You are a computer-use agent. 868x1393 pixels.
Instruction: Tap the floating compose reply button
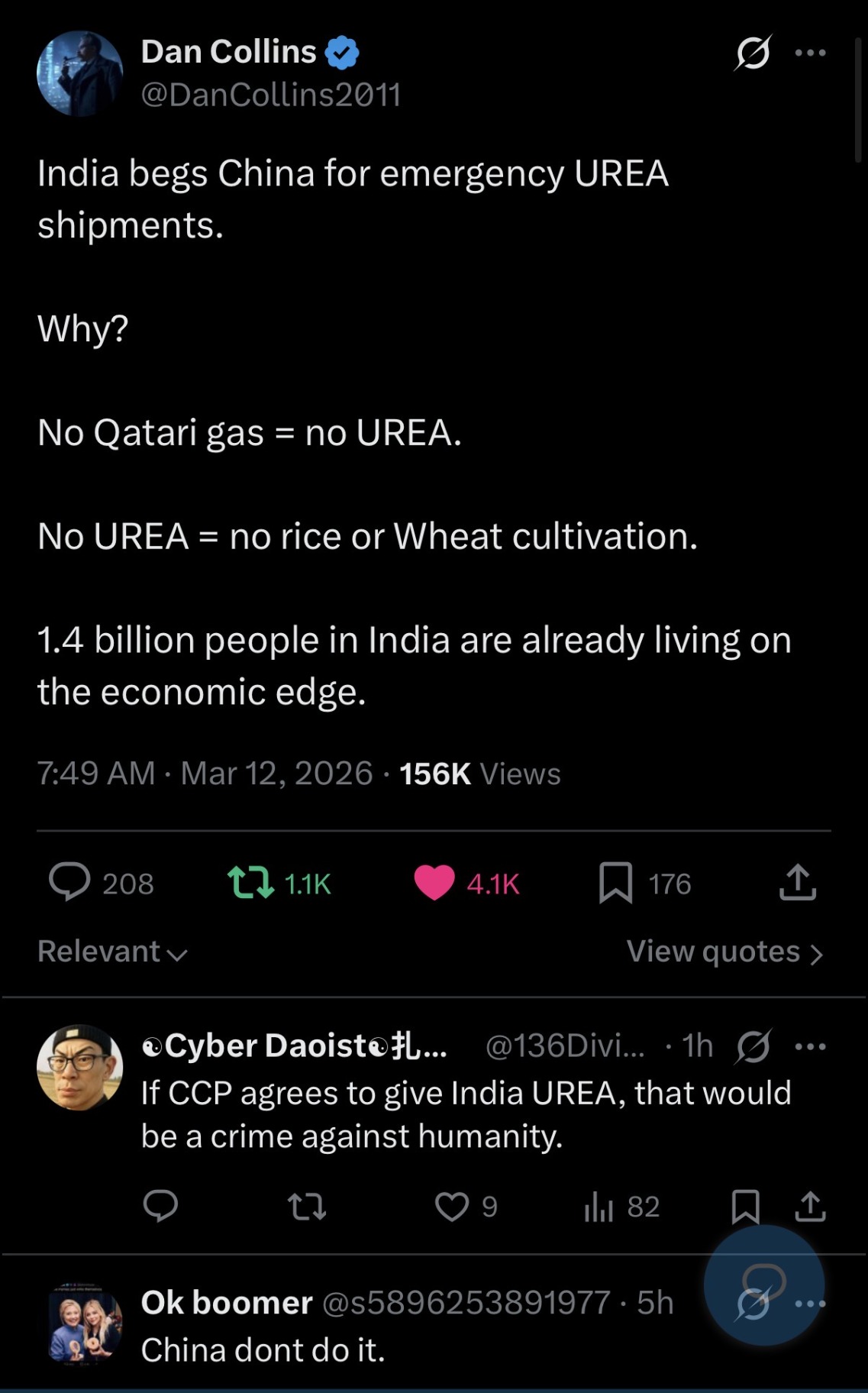click(x=763, y=1283)
